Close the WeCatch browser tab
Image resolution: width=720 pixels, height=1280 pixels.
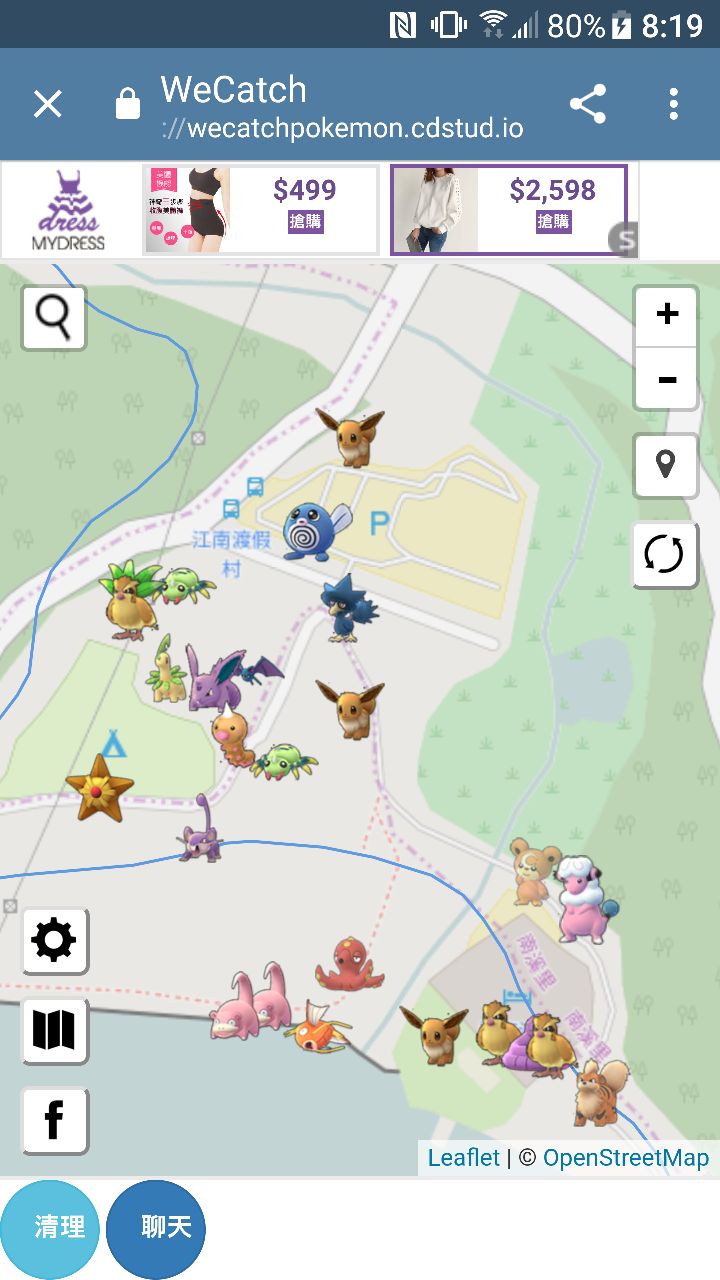click(x=47, y=104)
